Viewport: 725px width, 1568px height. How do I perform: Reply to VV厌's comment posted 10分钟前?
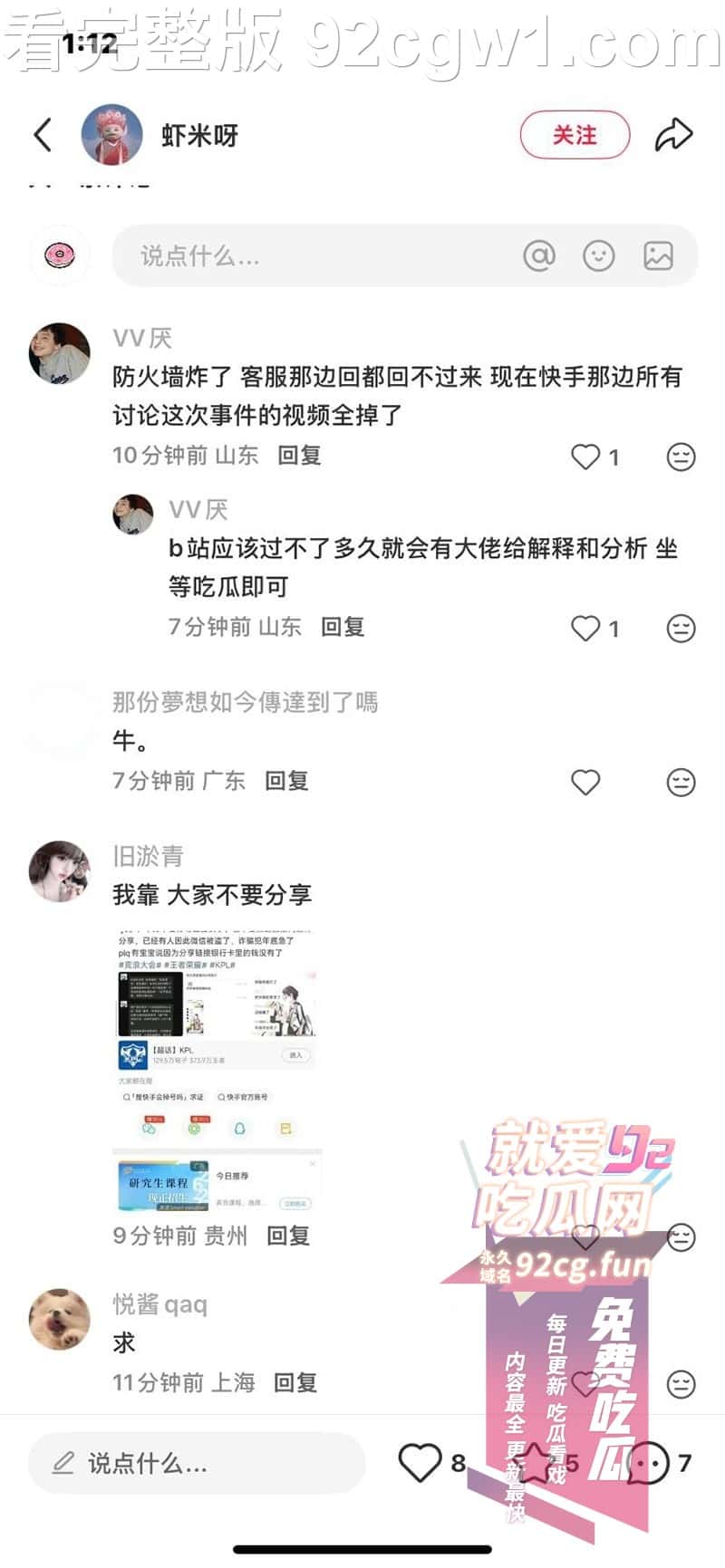[x=299, y=456]
